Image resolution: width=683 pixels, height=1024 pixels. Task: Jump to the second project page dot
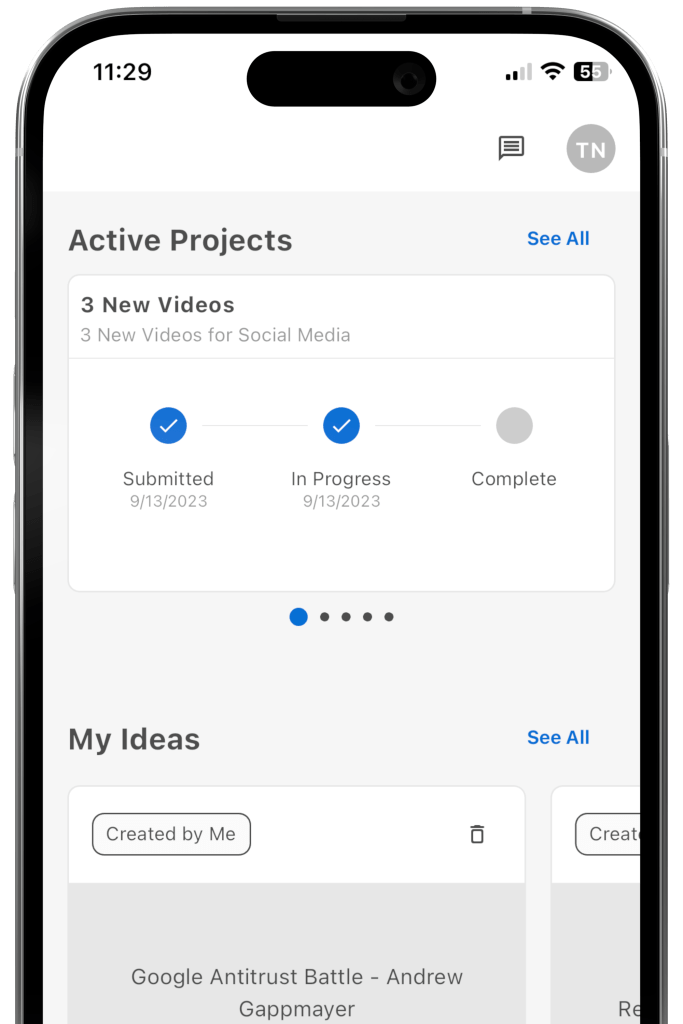[324, 617]
